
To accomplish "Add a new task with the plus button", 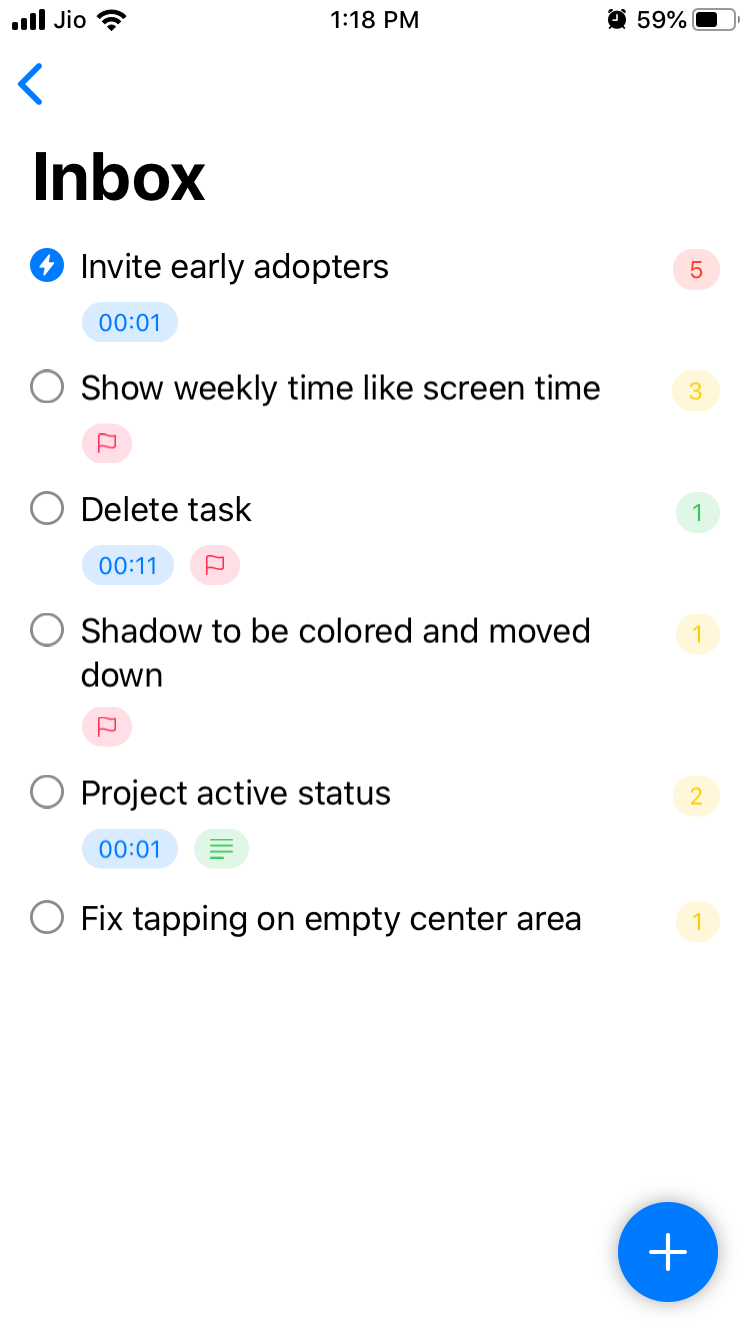I will [x=667, y=1252].
